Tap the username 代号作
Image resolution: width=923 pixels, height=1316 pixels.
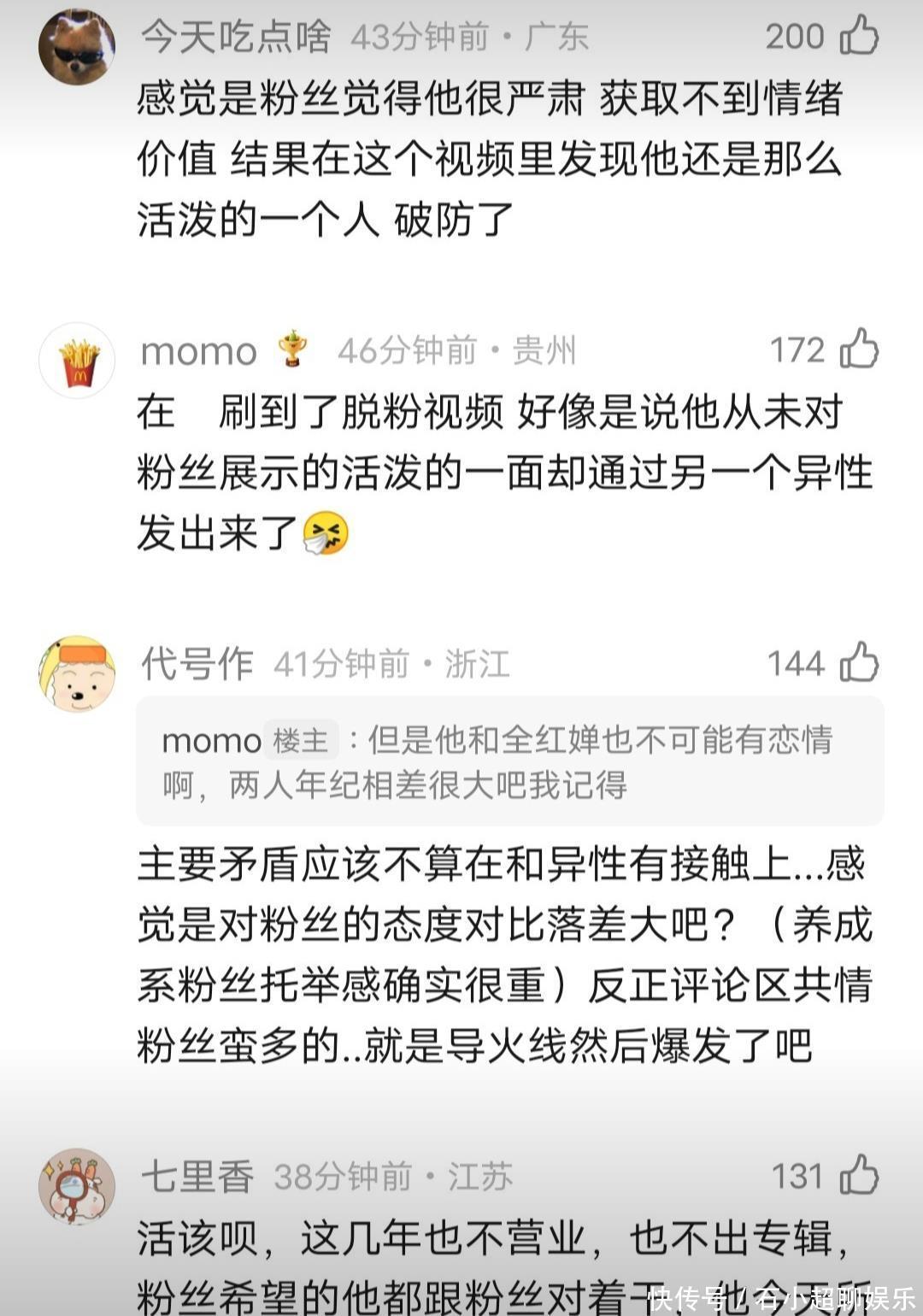click(197, 664)
